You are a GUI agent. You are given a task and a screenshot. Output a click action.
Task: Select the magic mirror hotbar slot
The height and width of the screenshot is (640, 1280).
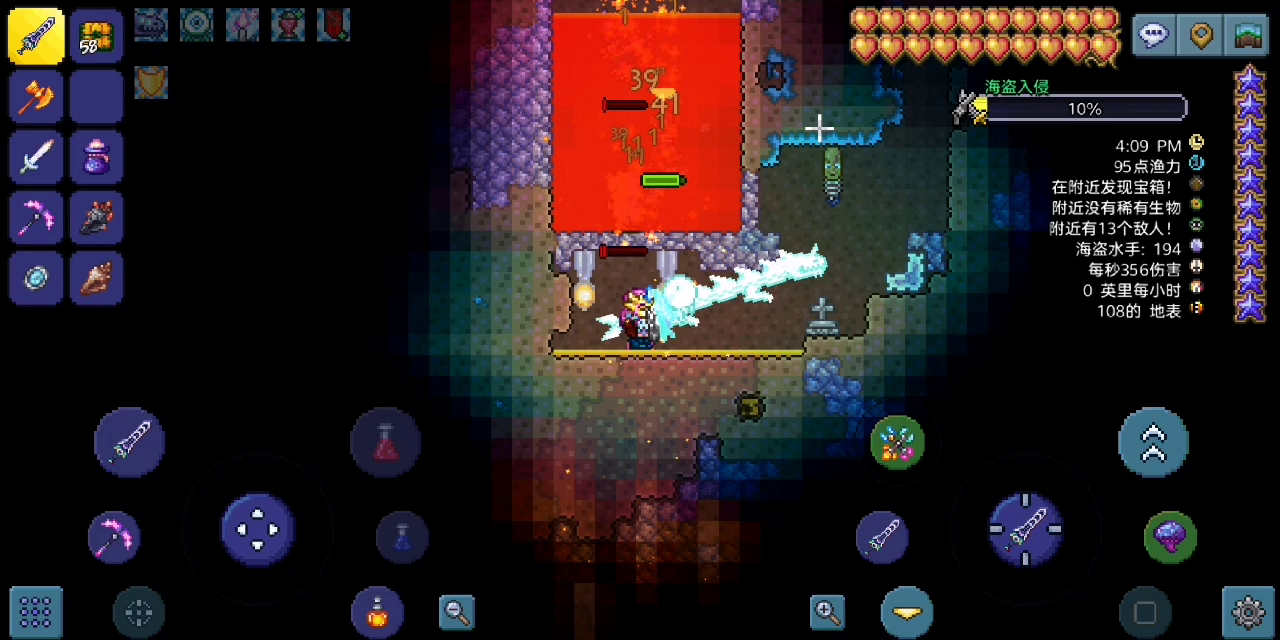coord(36,277)
